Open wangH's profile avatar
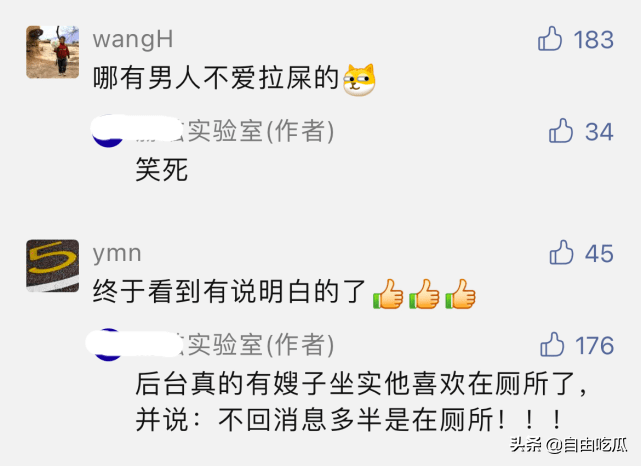Image resolution: width=641 pixels, height=466 pixels. tap(52, 53)
